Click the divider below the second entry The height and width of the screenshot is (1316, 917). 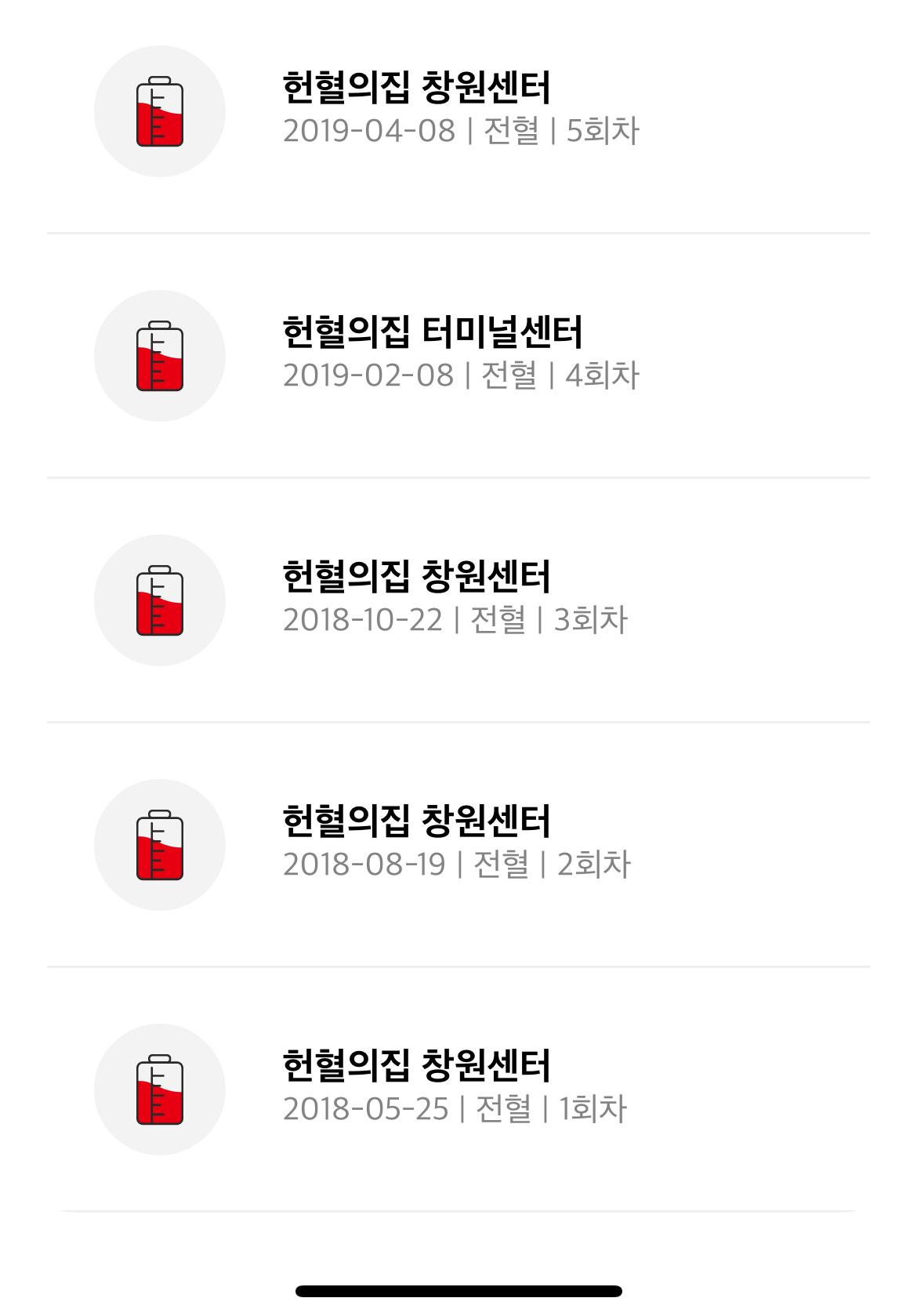click(x=458, y=477)
